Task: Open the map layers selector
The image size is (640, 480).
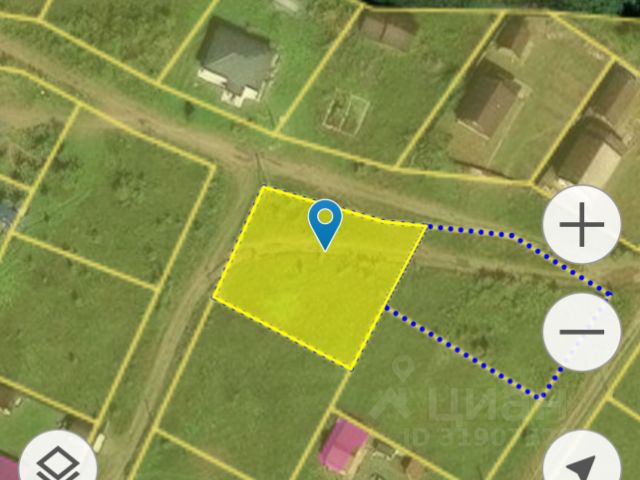Action: [58, 463]
